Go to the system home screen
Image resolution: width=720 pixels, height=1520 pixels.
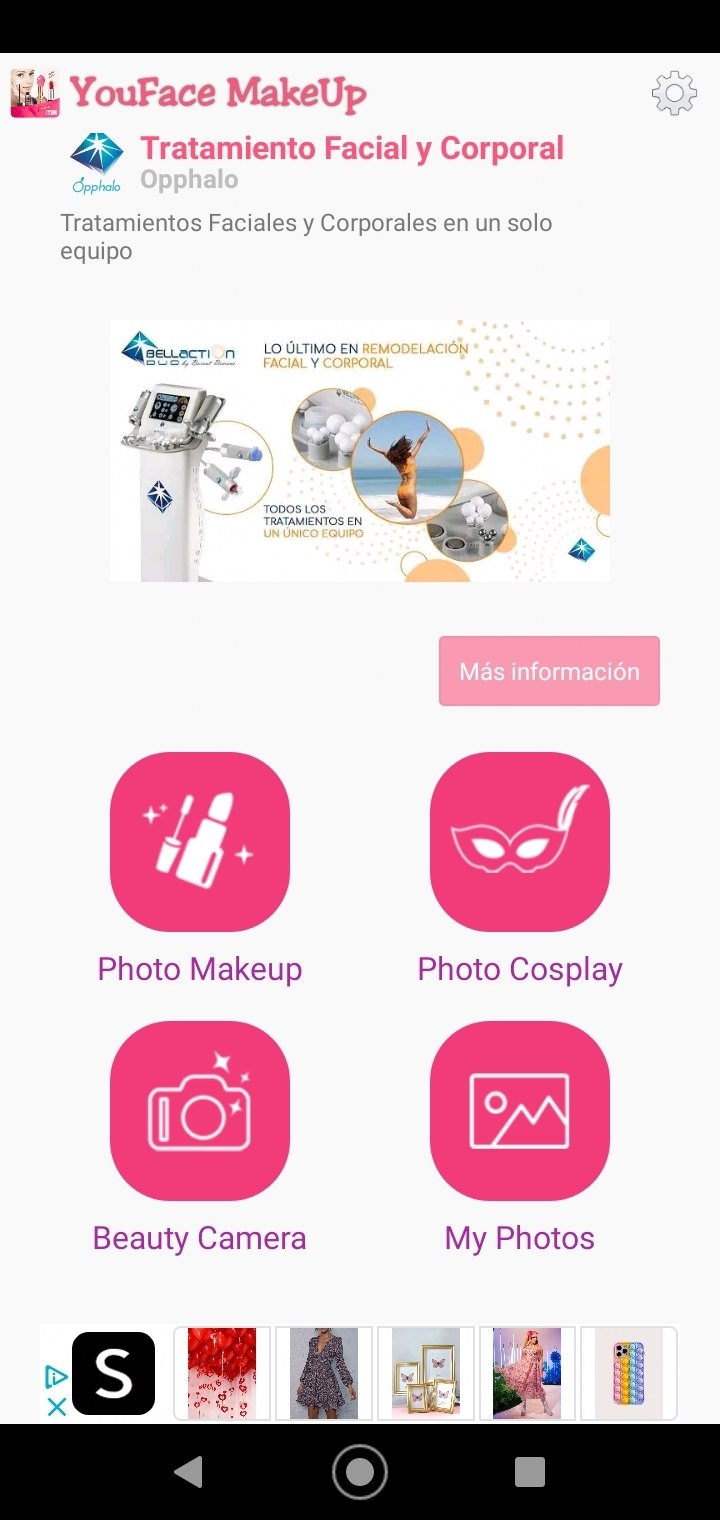coord(360,1472)
